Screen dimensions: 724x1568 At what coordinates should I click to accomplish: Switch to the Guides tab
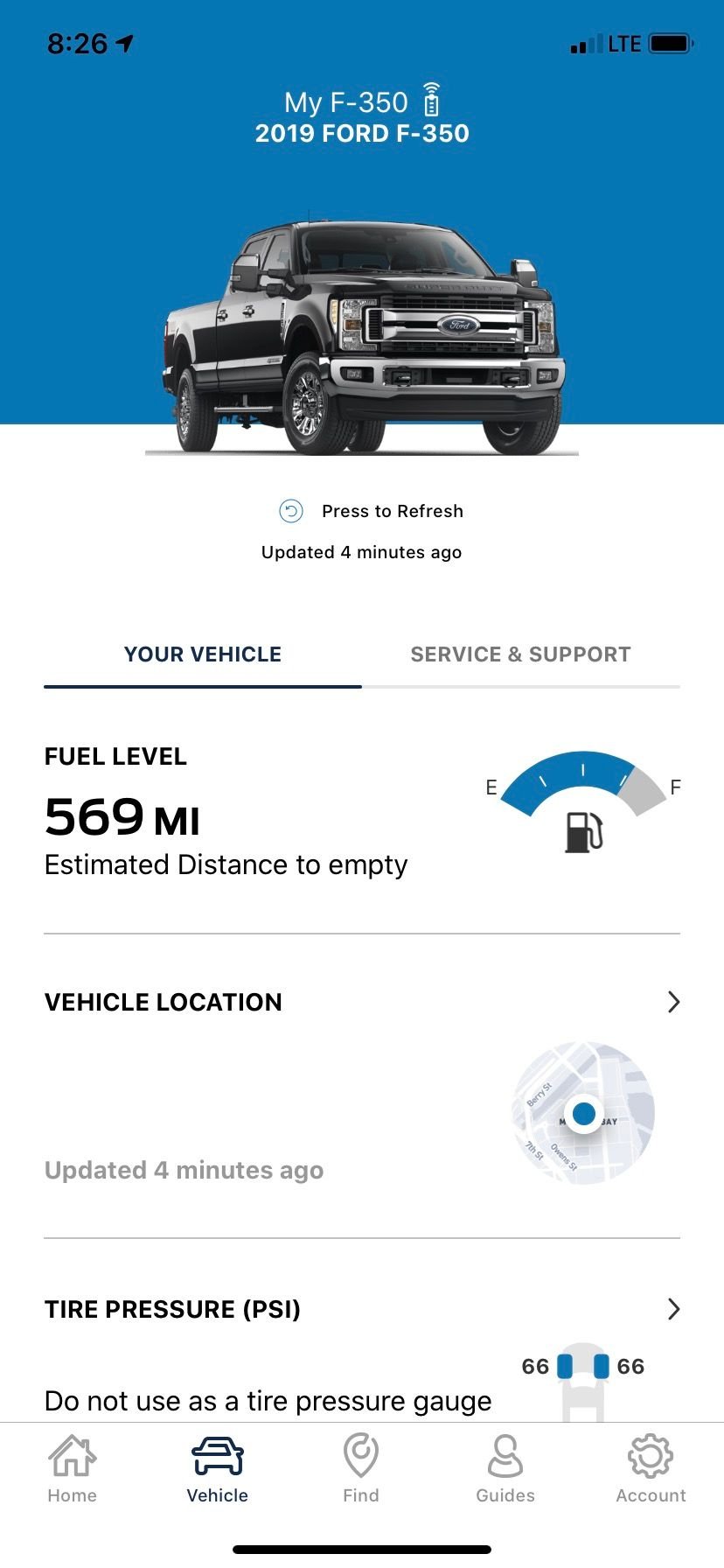point(505,1470)
